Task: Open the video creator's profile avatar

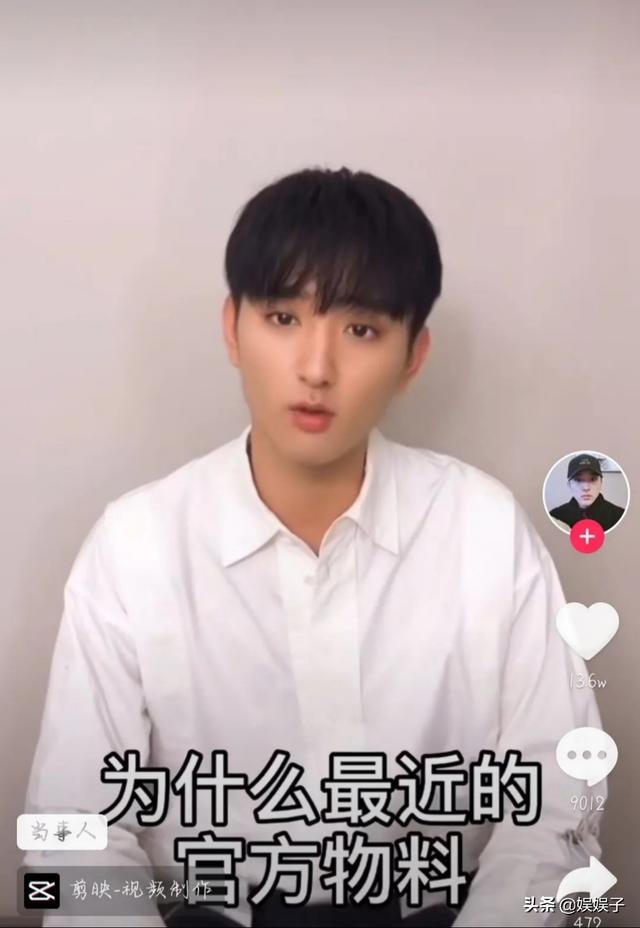Action: click(x=585, y=491)
